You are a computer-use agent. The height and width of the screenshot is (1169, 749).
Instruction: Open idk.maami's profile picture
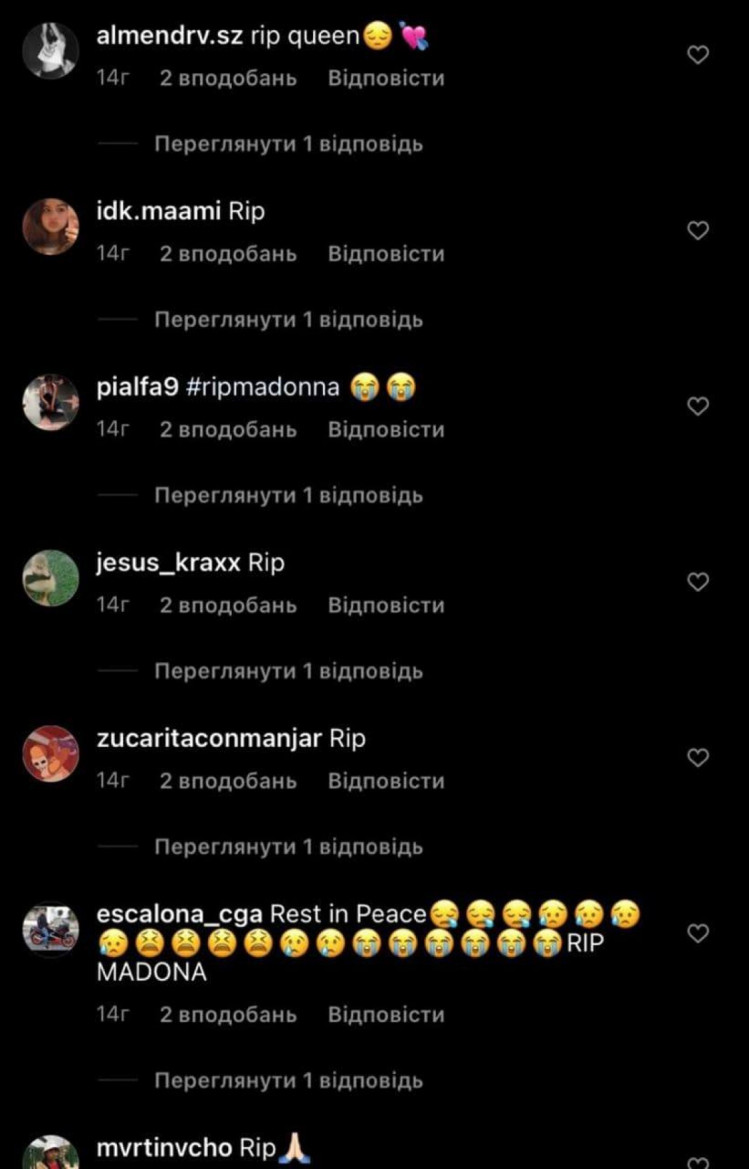pyautogui.click(x=50, y=226)
